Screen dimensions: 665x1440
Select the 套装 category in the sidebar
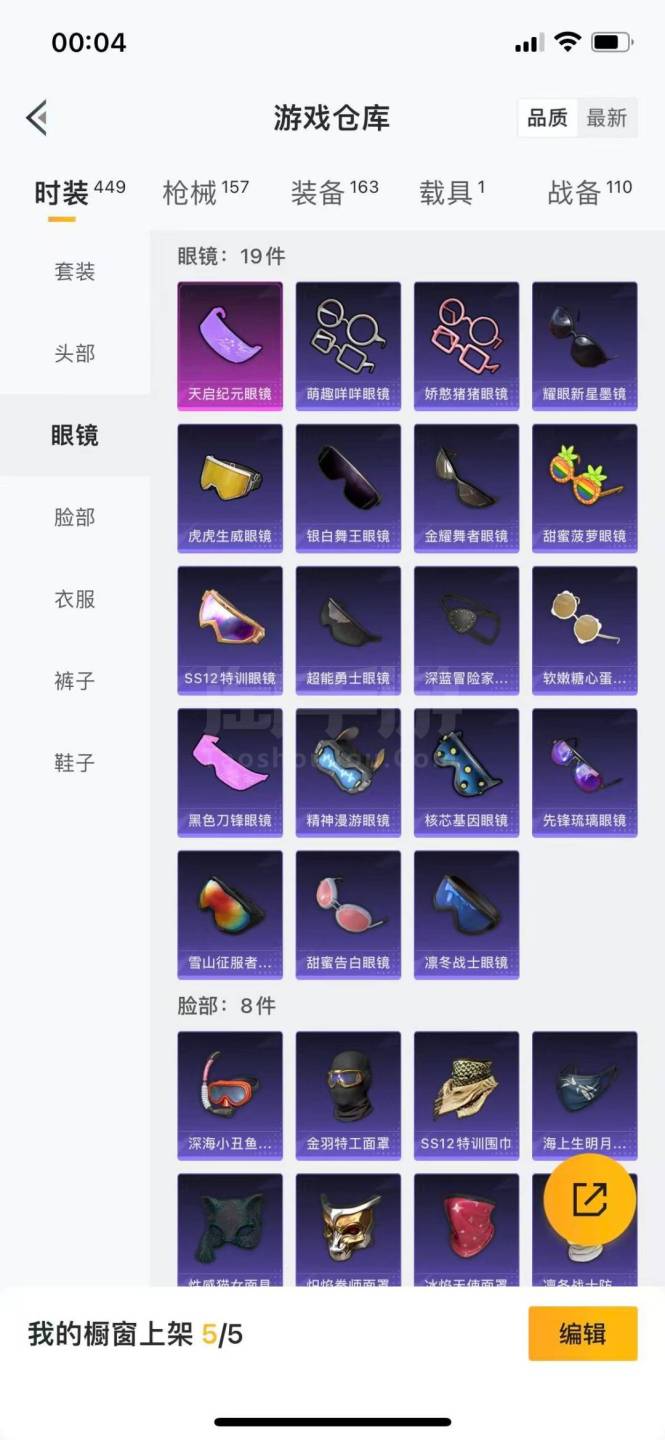[75, 271]
